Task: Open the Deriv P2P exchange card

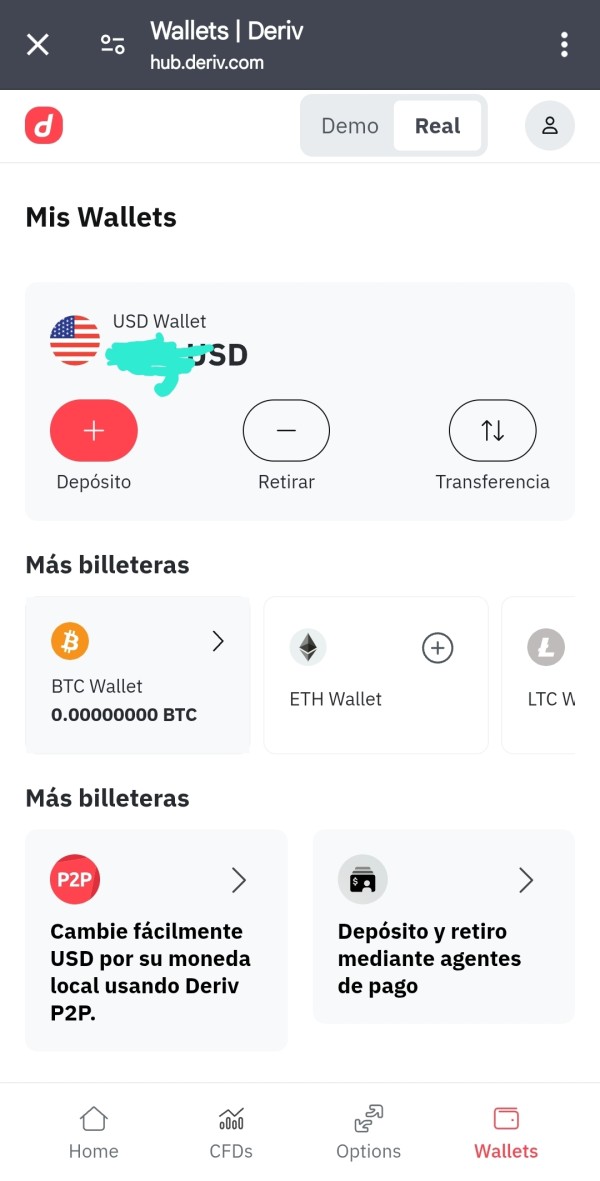Action: pos(156,939)
